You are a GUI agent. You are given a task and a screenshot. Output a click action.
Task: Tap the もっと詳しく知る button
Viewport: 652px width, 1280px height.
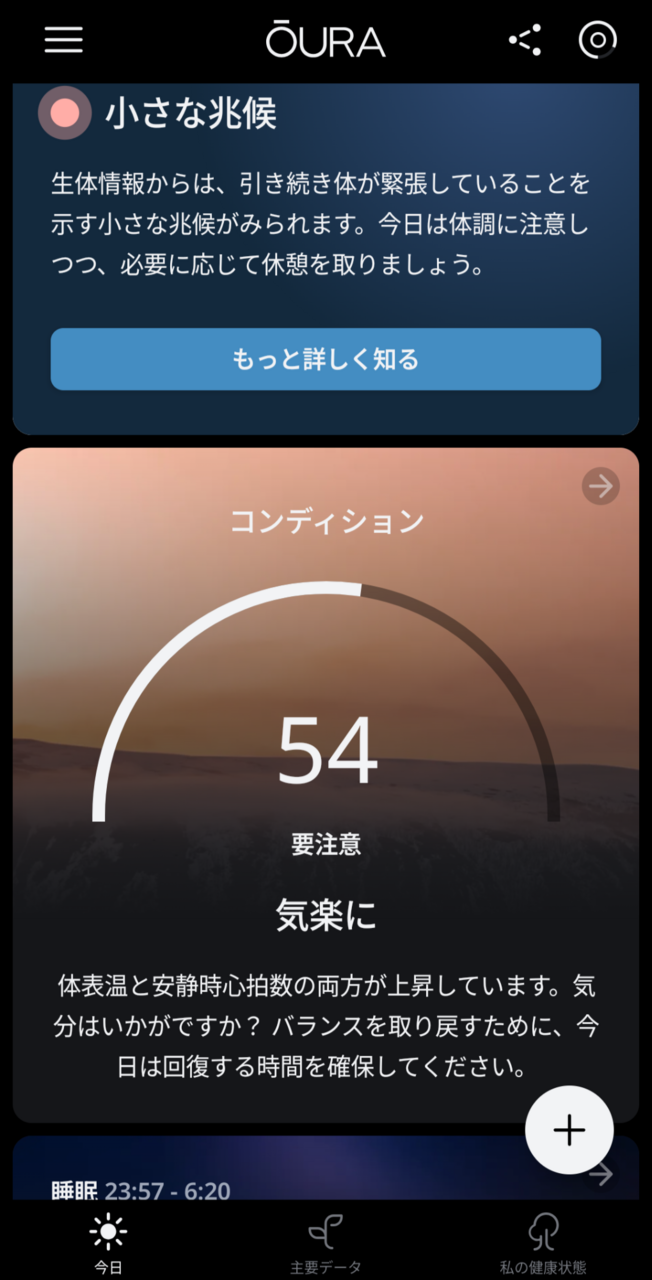[326, 359]
